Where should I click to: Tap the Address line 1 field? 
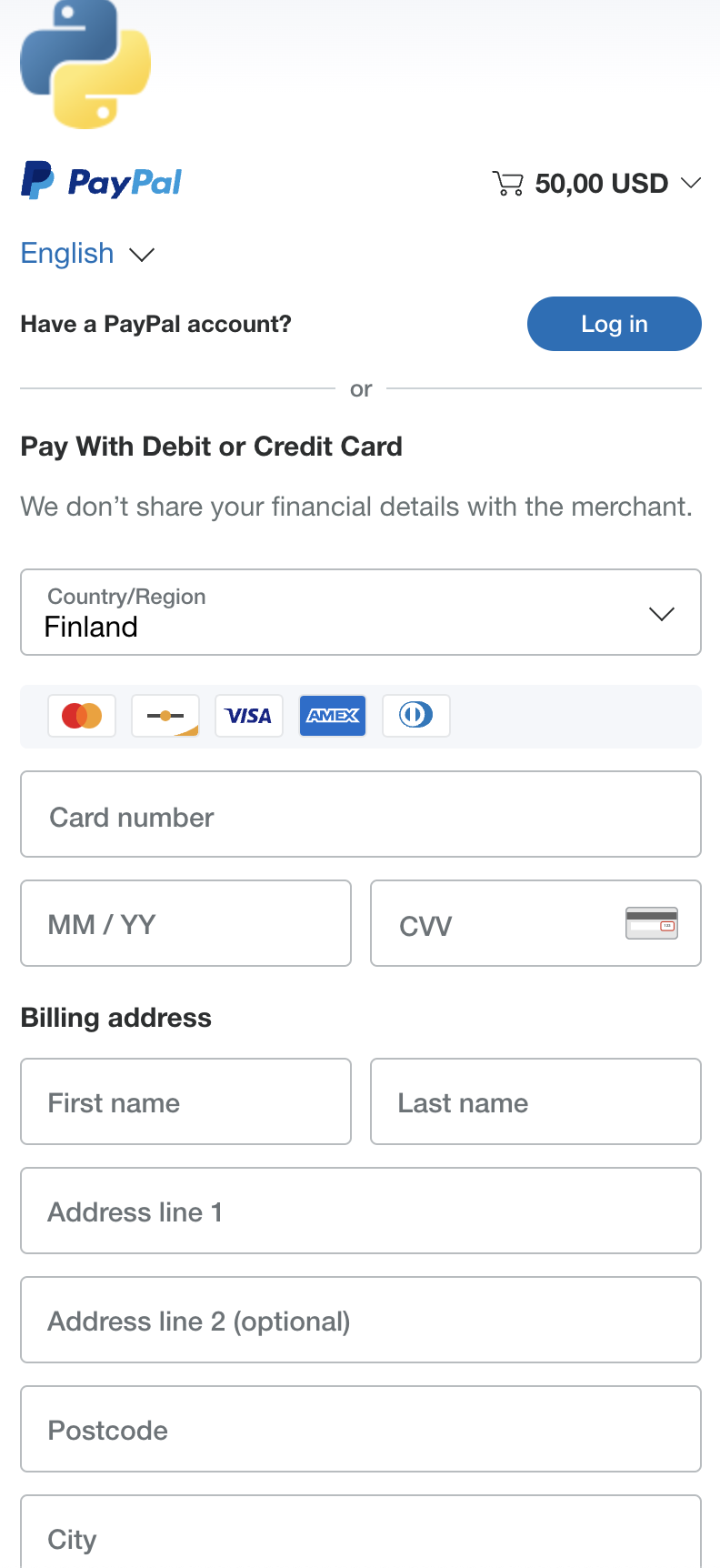(x=360, y=1211)
